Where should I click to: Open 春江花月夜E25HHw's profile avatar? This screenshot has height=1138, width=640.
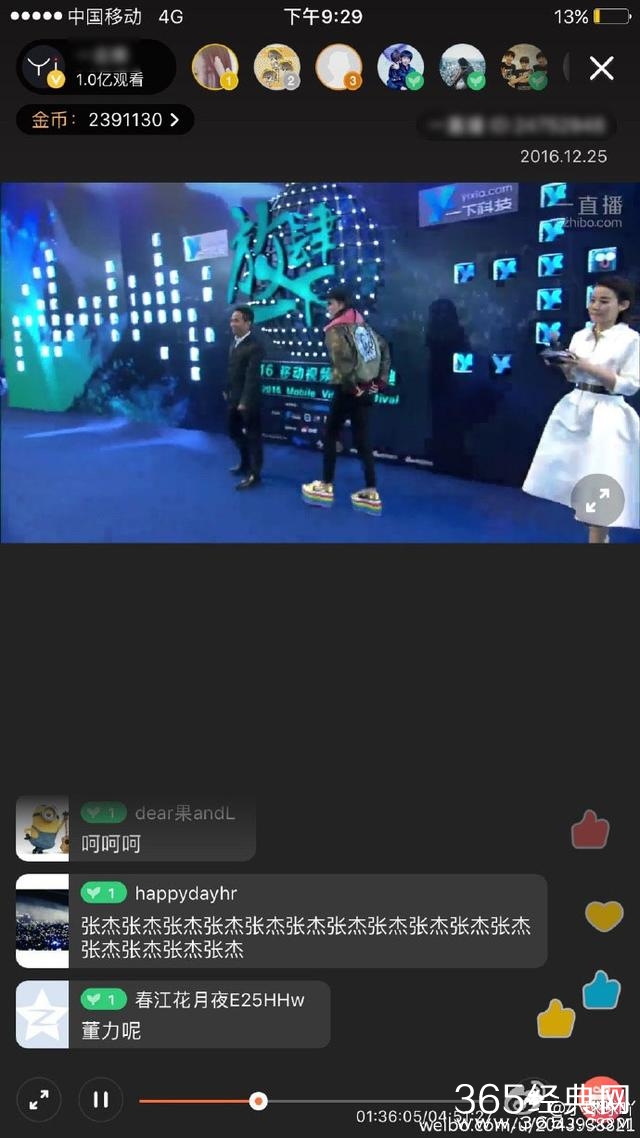coord(42,1014)
